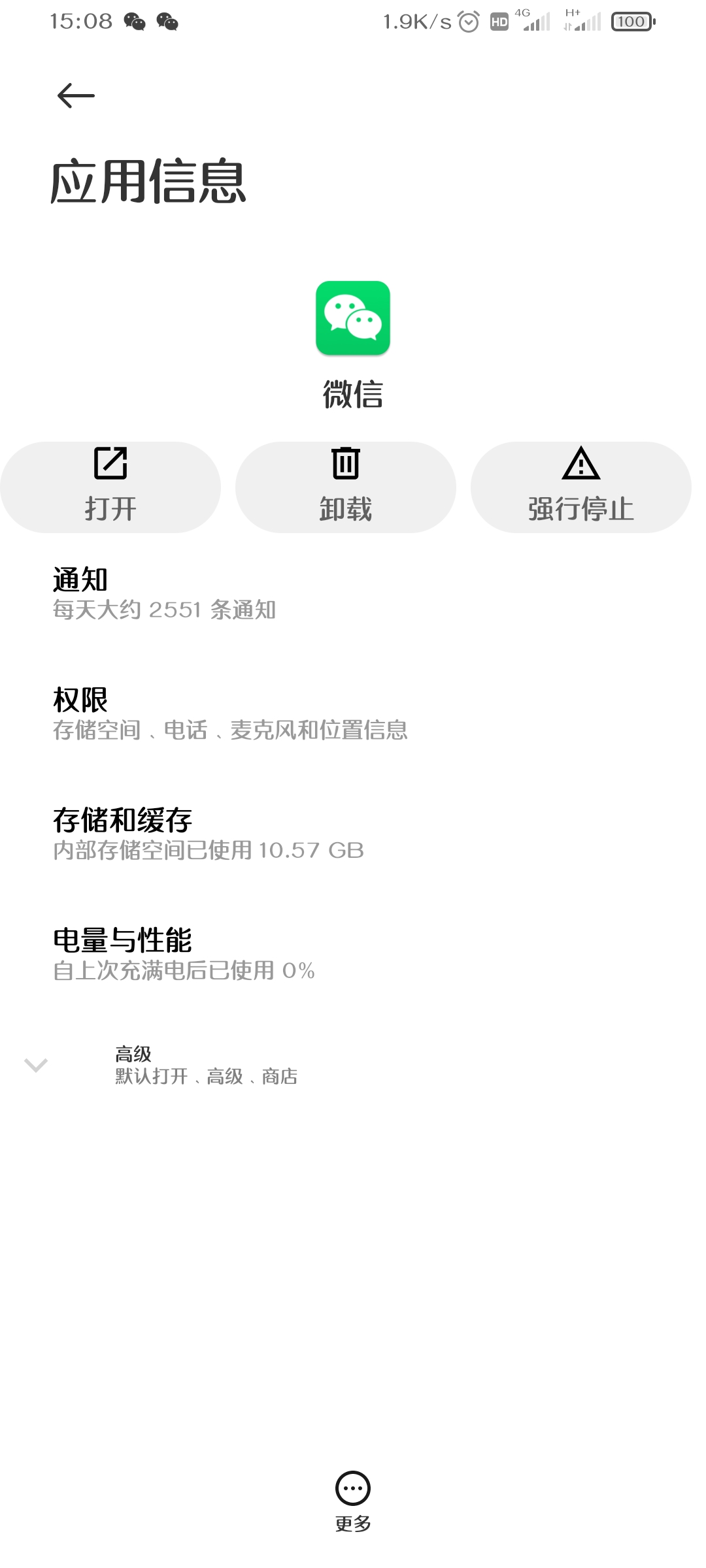Open 通知 settings
The width and height of the screenshot is (706, 1568).
tap(353, 593)
